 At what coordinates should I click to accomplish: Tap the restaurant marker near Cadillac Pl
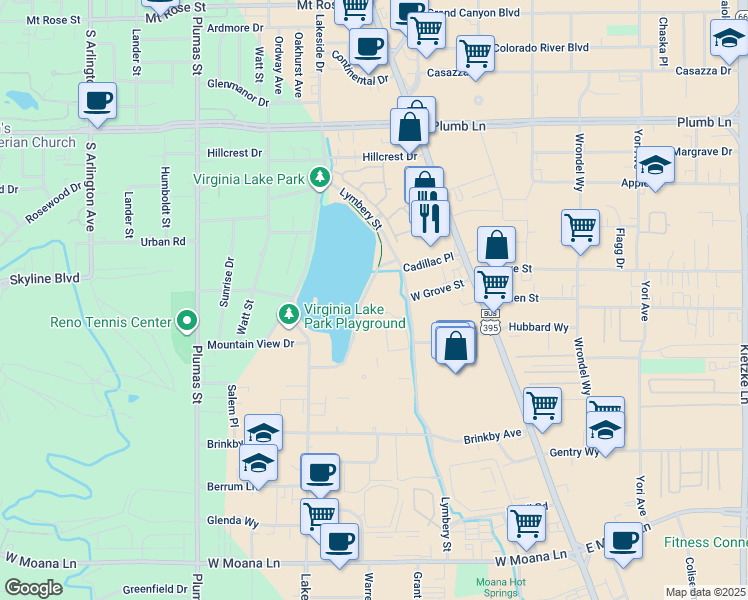tap(431, 218)
